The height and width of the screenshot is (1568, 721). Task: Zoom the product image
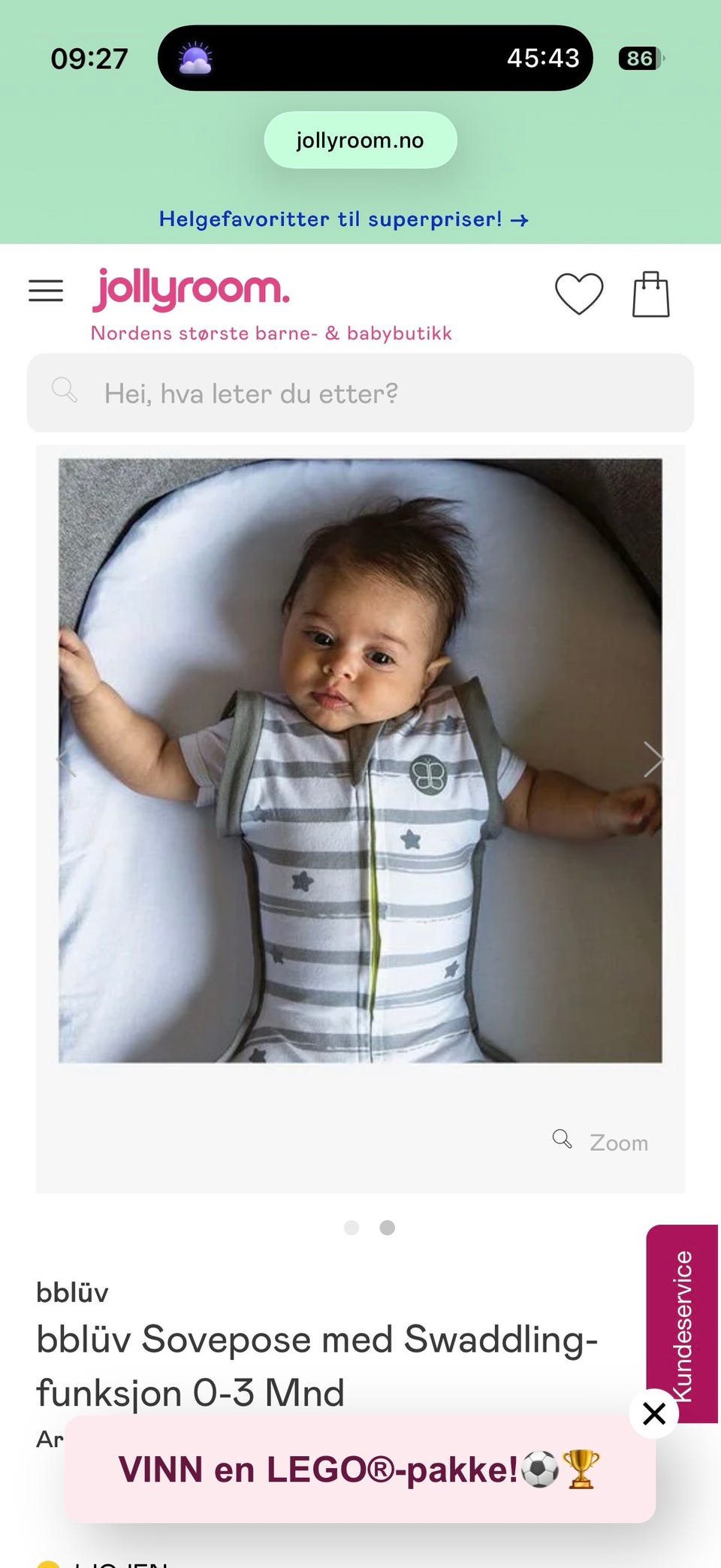[601, 1142]
